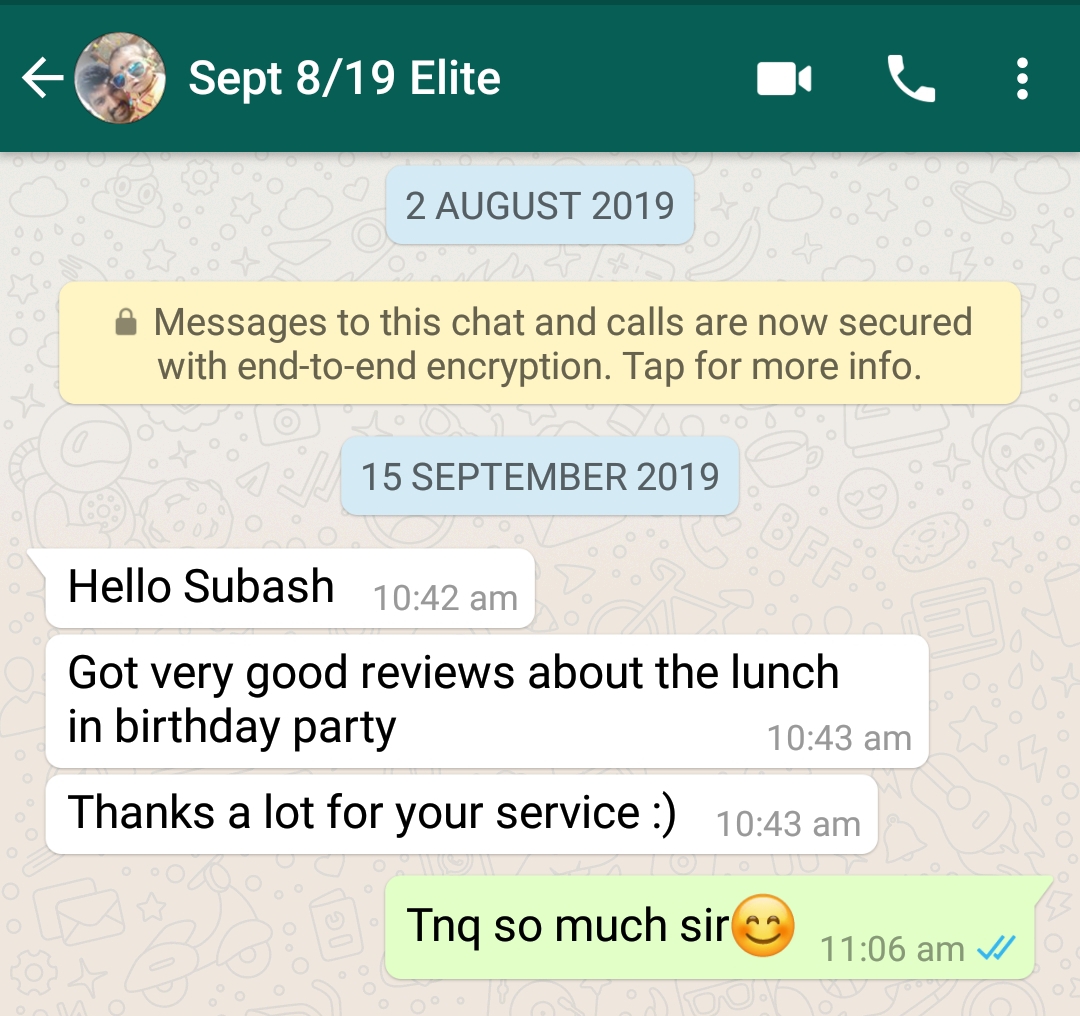The image size is (1080, 1016).
Task: Open the overflow menu
Action: click(x=1021, y=78)
